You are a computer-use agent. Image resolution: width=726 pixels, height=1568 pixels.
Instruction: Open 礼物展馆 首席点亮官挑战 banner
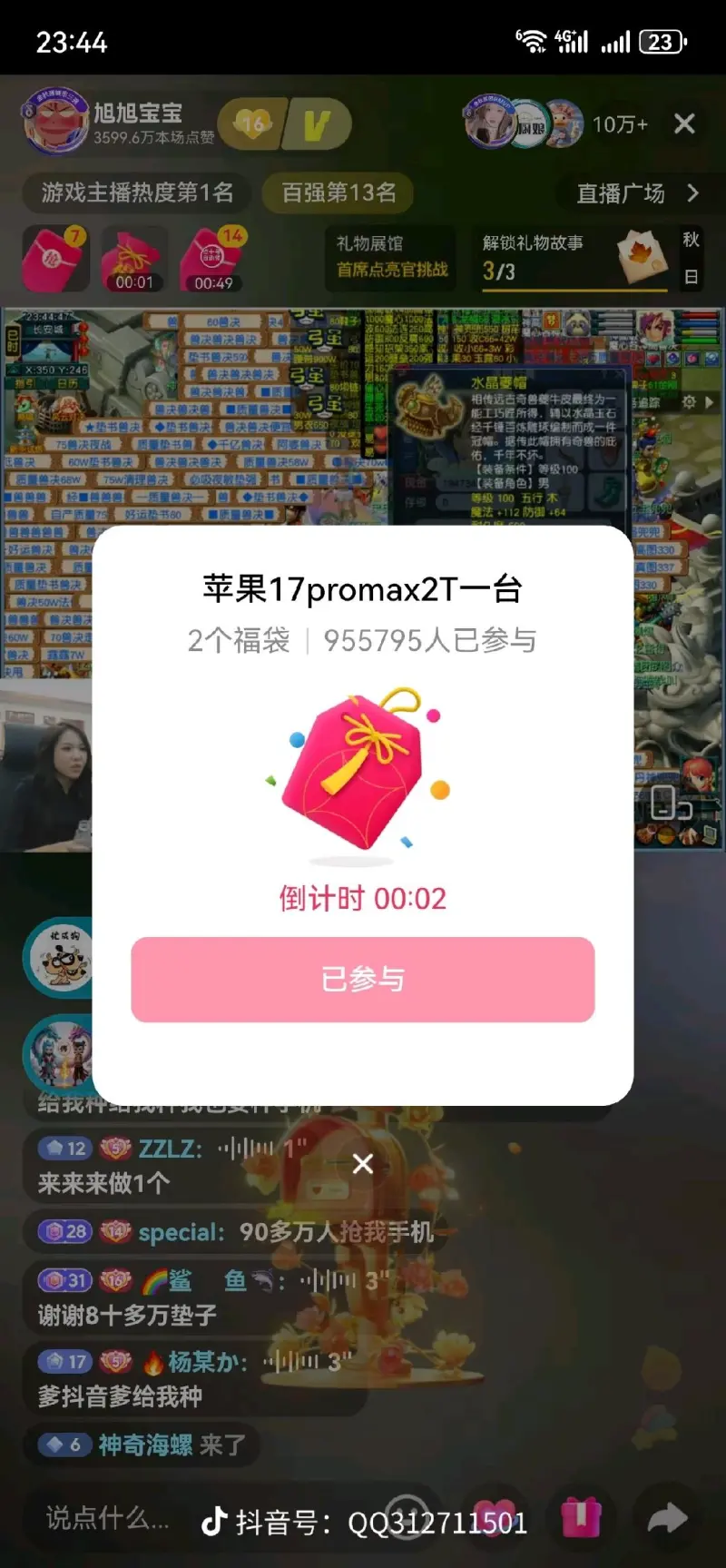(x=391, y=256)
